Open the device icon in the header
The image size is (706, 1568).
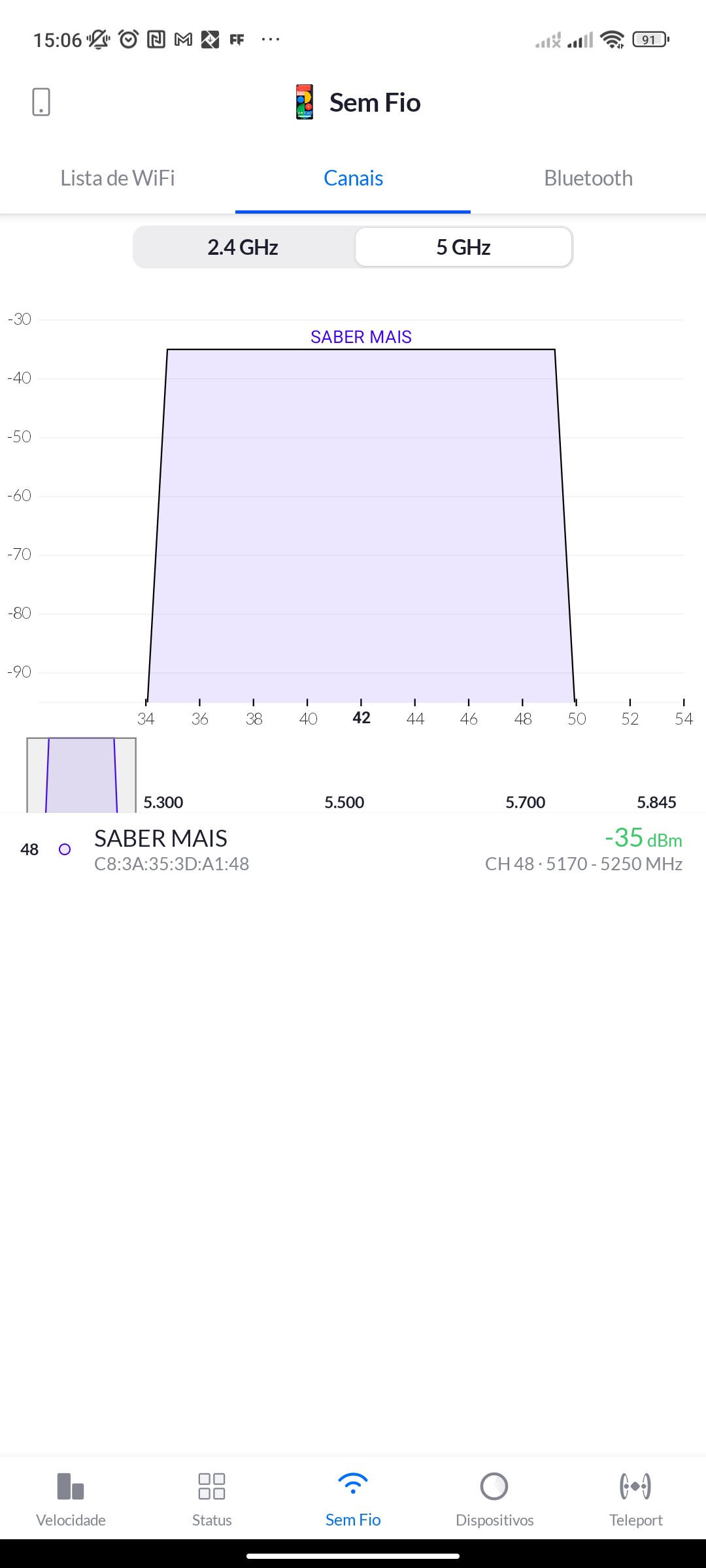41,102
